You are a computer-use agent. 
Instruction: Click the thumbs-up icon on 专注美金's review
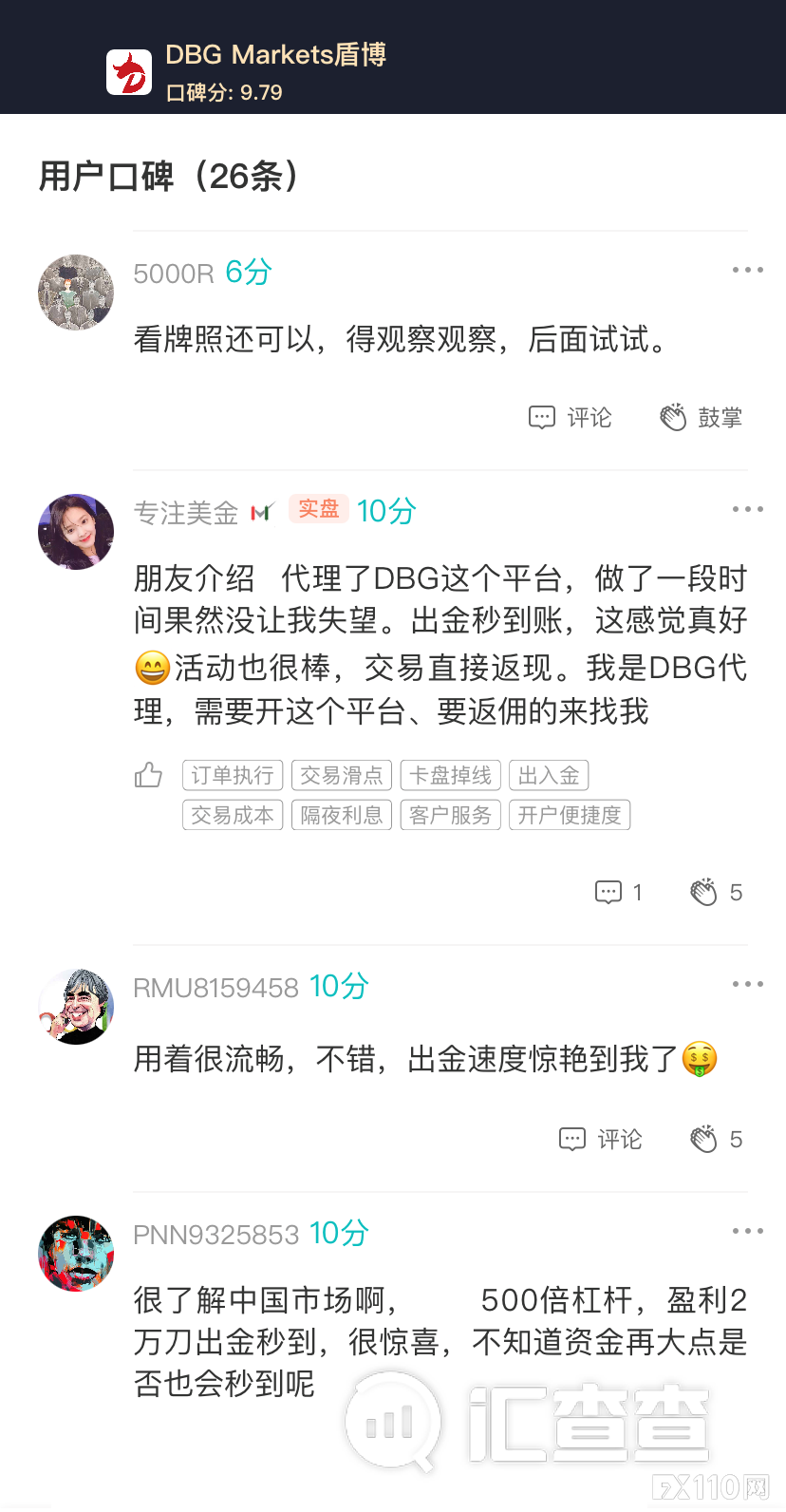click(x=148, y=775)
